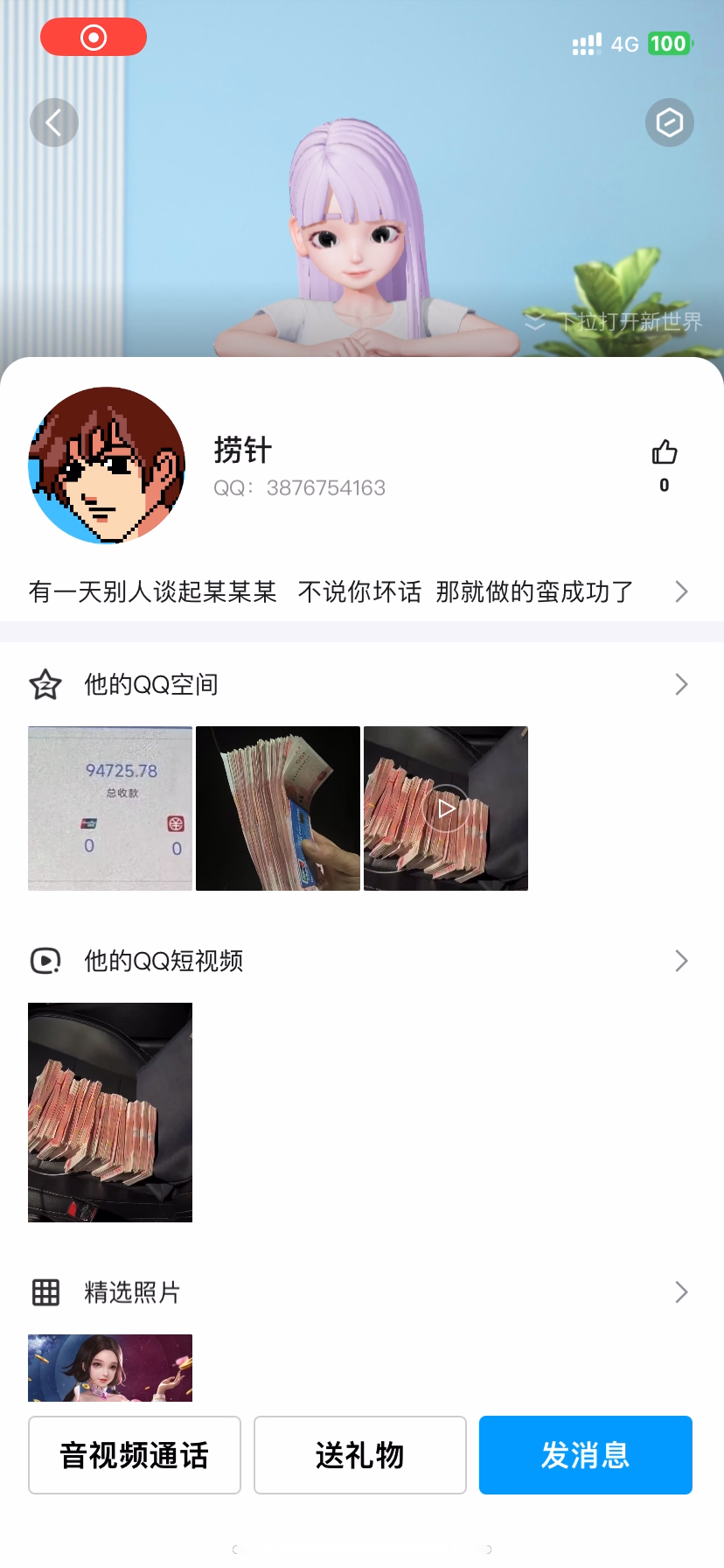The width and height of the screenshot is (724, 1568).
Task: Play the Qzone video thumbnail
Action: click(x=446, y=808)
